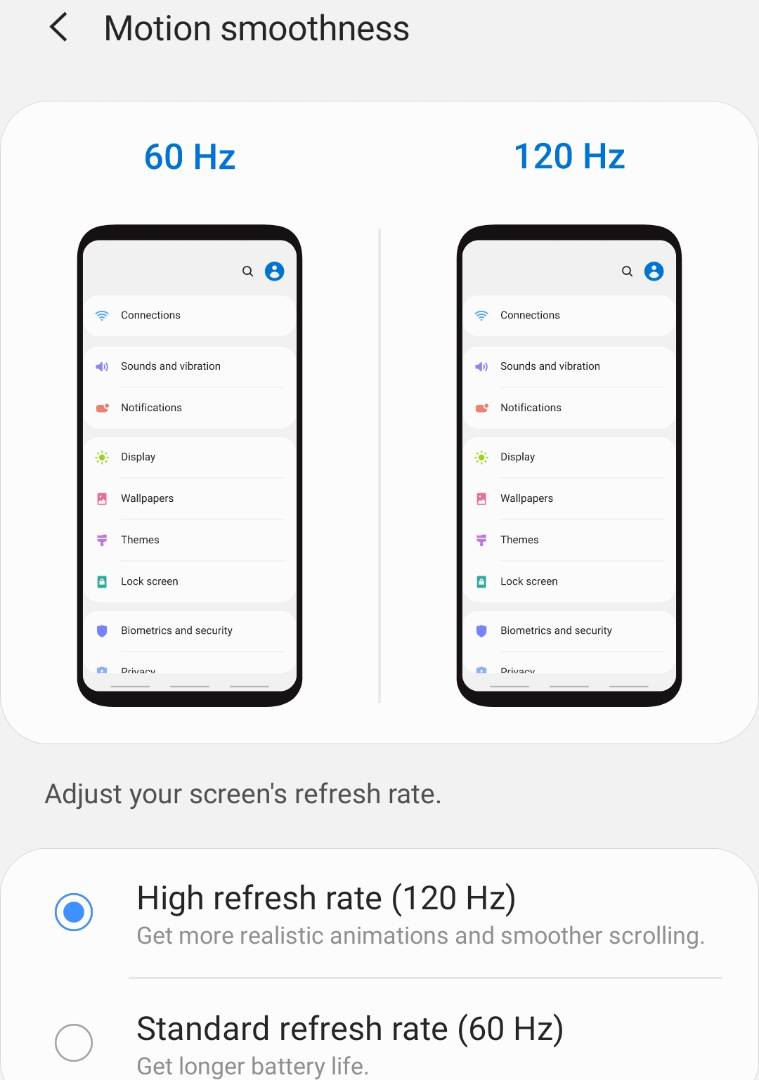The height and width of the screenshot is (1080, 759).
Task: Click the Biometrics and security shield icon
Action: point(101,630)
